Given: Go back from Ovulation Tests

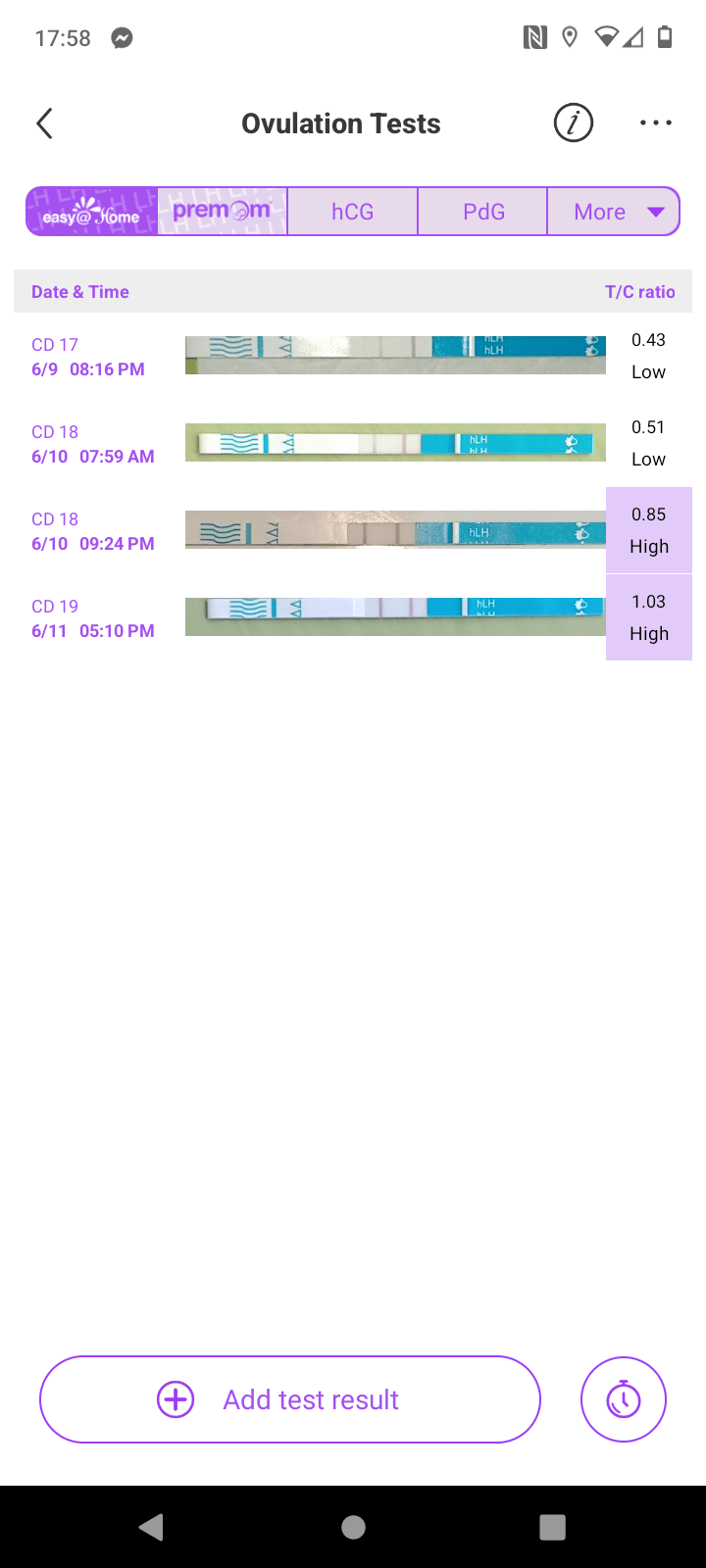Looking at the screenshot, I should [x=44, y=123].
